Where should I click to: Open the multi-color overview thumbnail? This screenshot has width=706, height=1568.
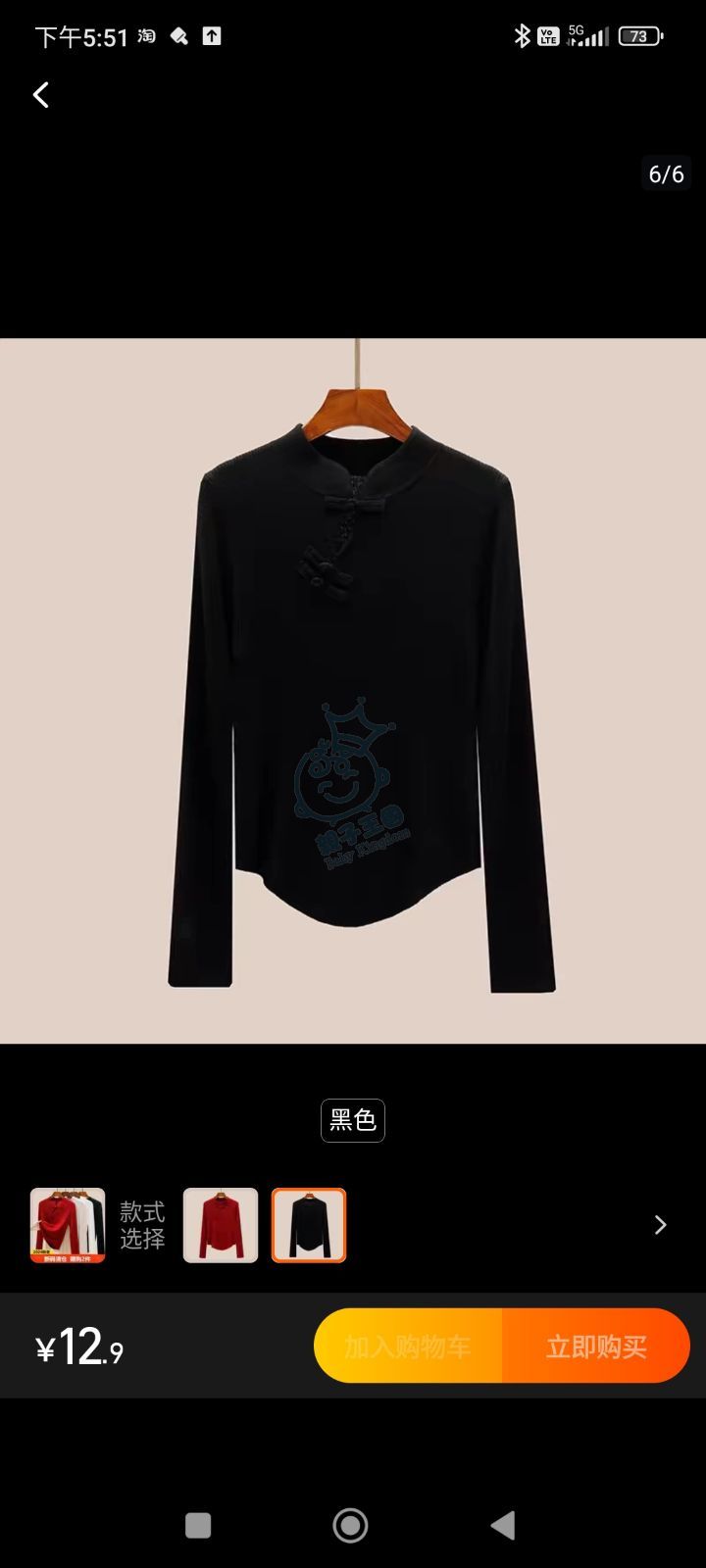click(x=68, y=1225)
